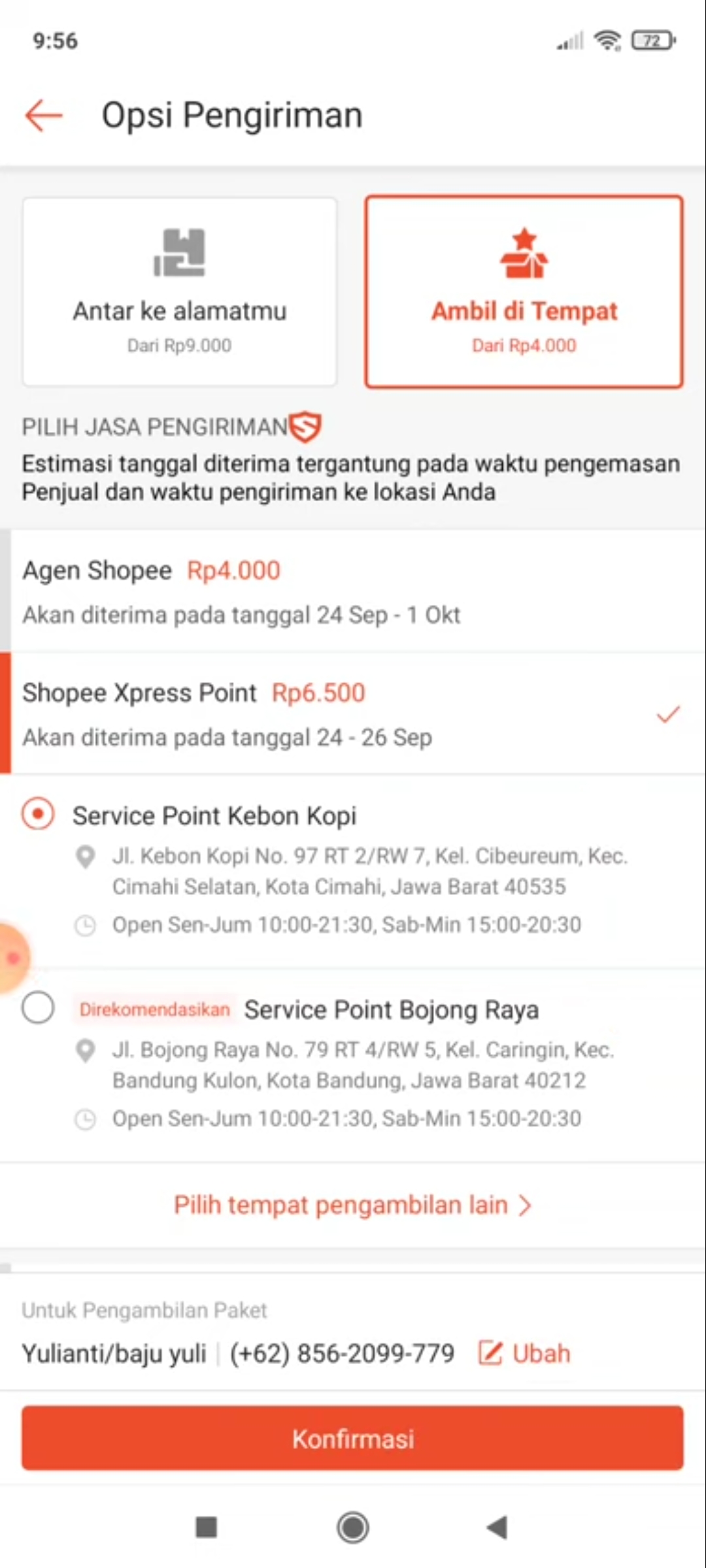
Task: Switch to the Ambil di Tempat tab
Action: pos(524,289)
